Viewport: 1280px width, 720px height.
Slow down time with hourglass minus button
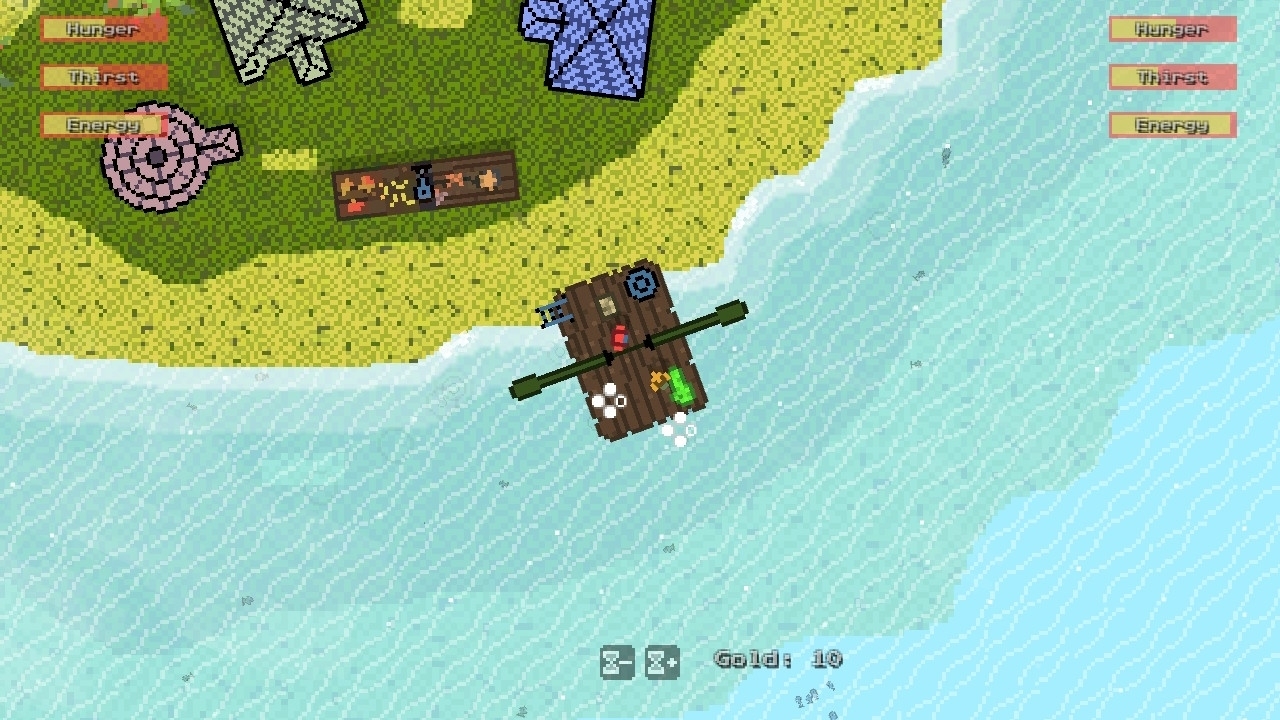(617, 662)
